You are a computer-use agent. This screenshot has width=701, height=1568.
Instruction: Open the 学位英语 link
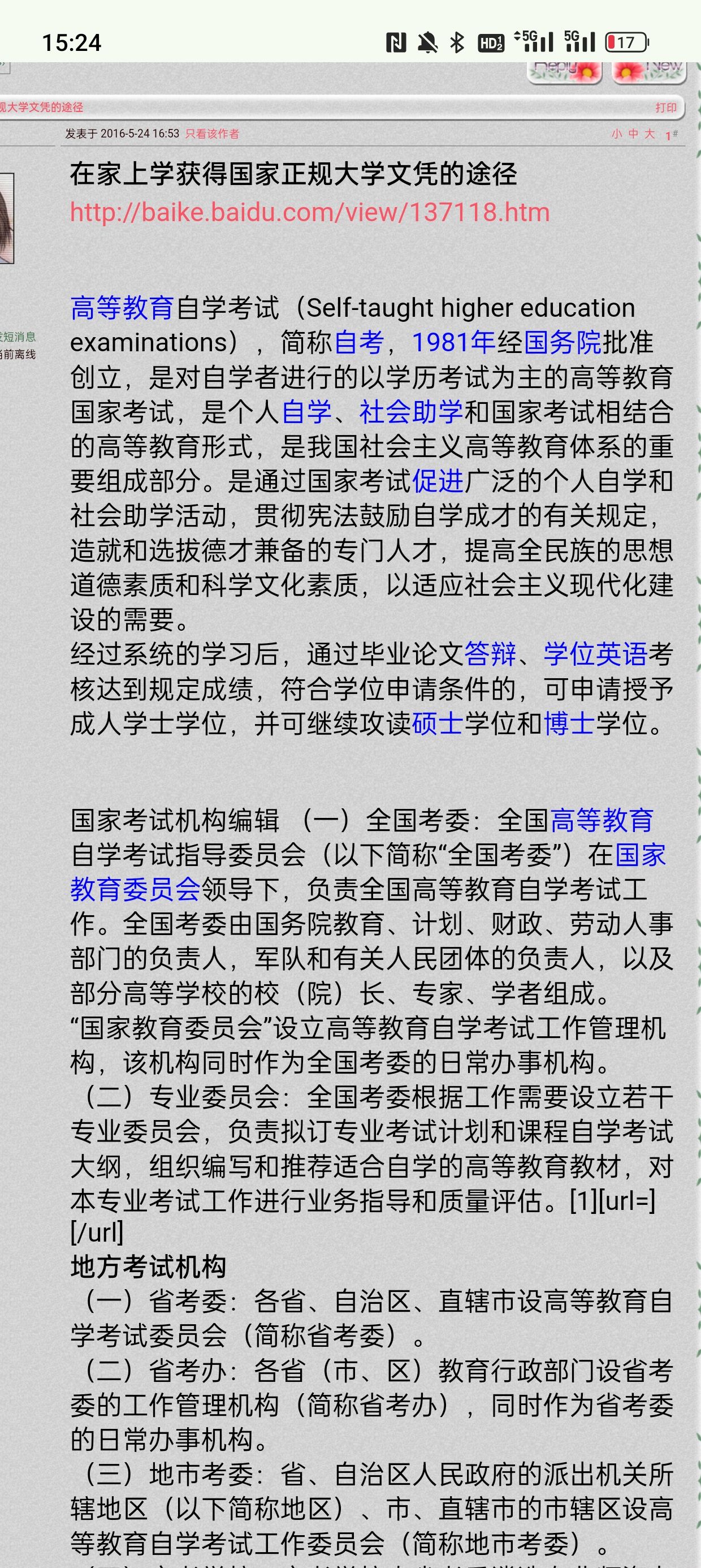[595, 654]
